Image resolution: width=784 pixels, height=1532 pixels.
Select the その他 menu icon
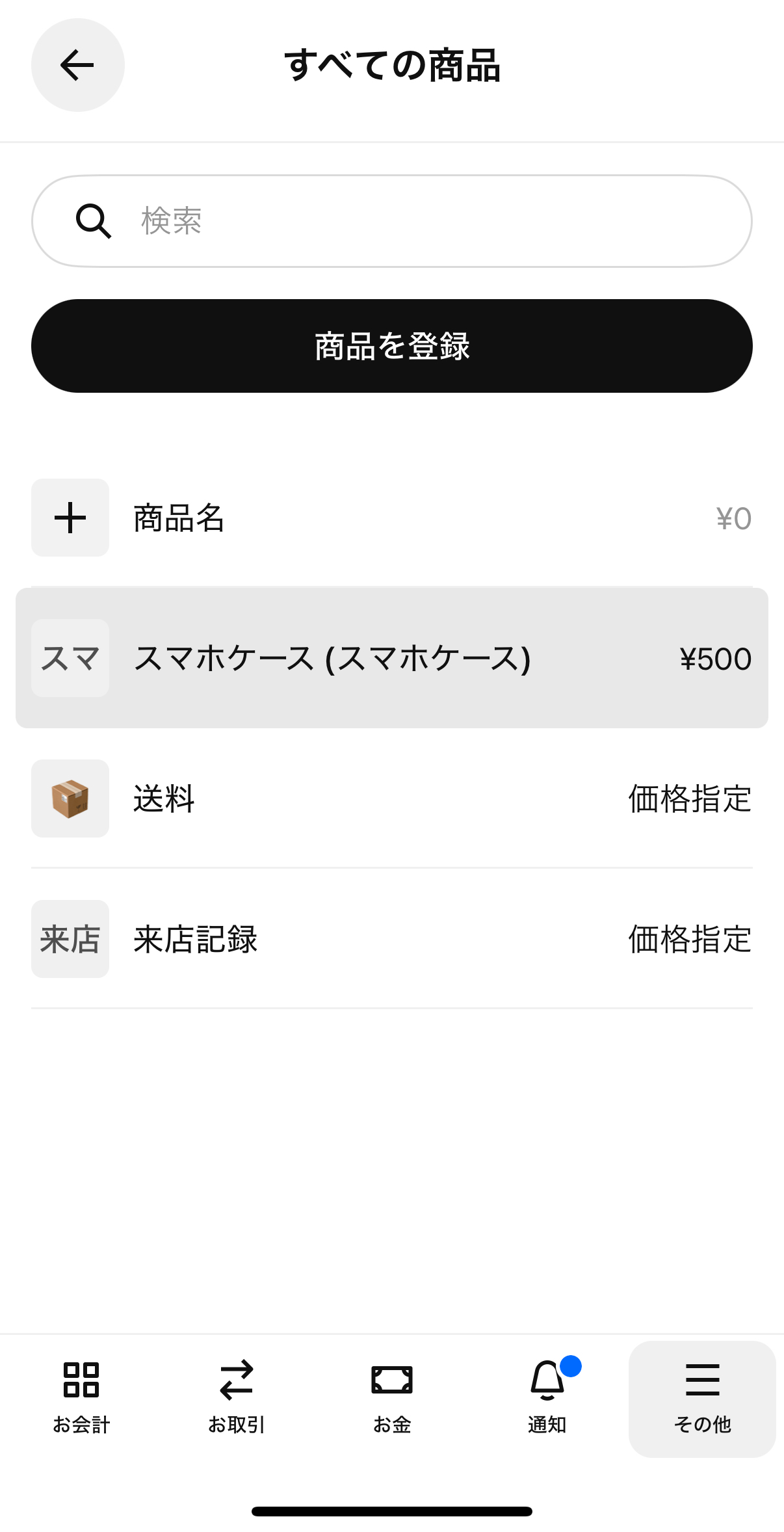[702, 1380]
